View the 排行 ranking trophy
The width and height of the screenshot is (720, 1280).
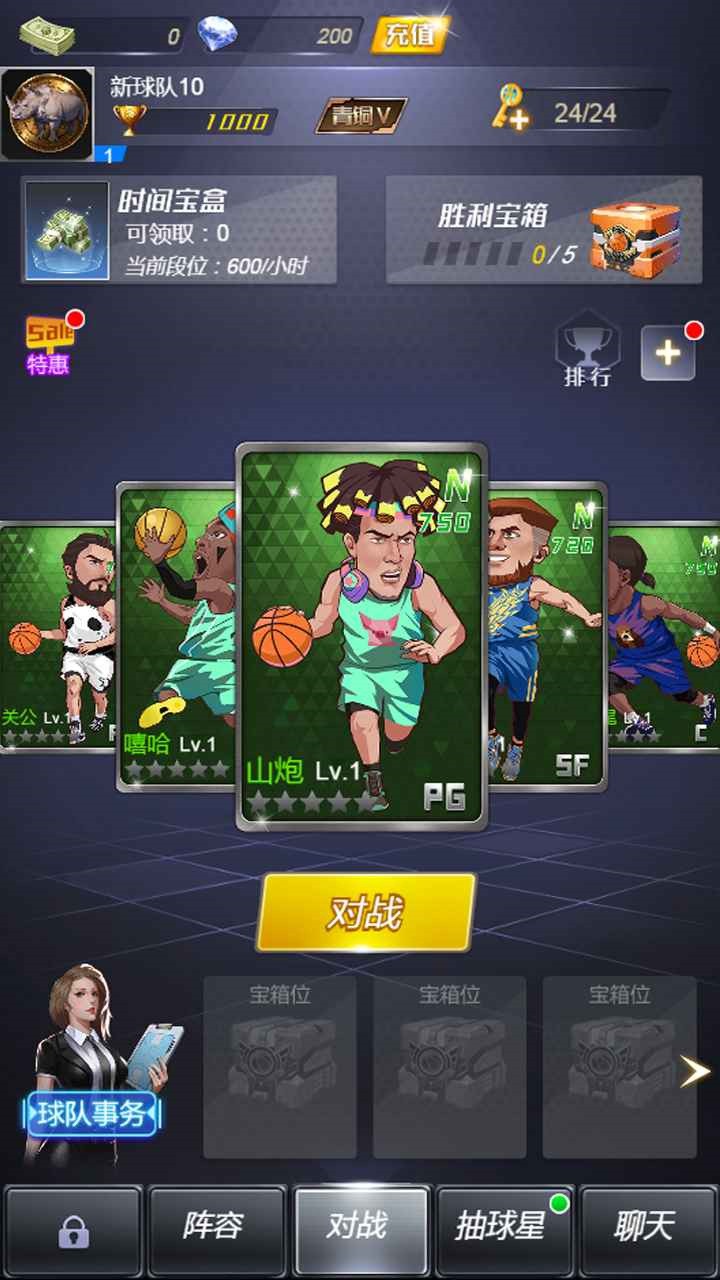587,350
